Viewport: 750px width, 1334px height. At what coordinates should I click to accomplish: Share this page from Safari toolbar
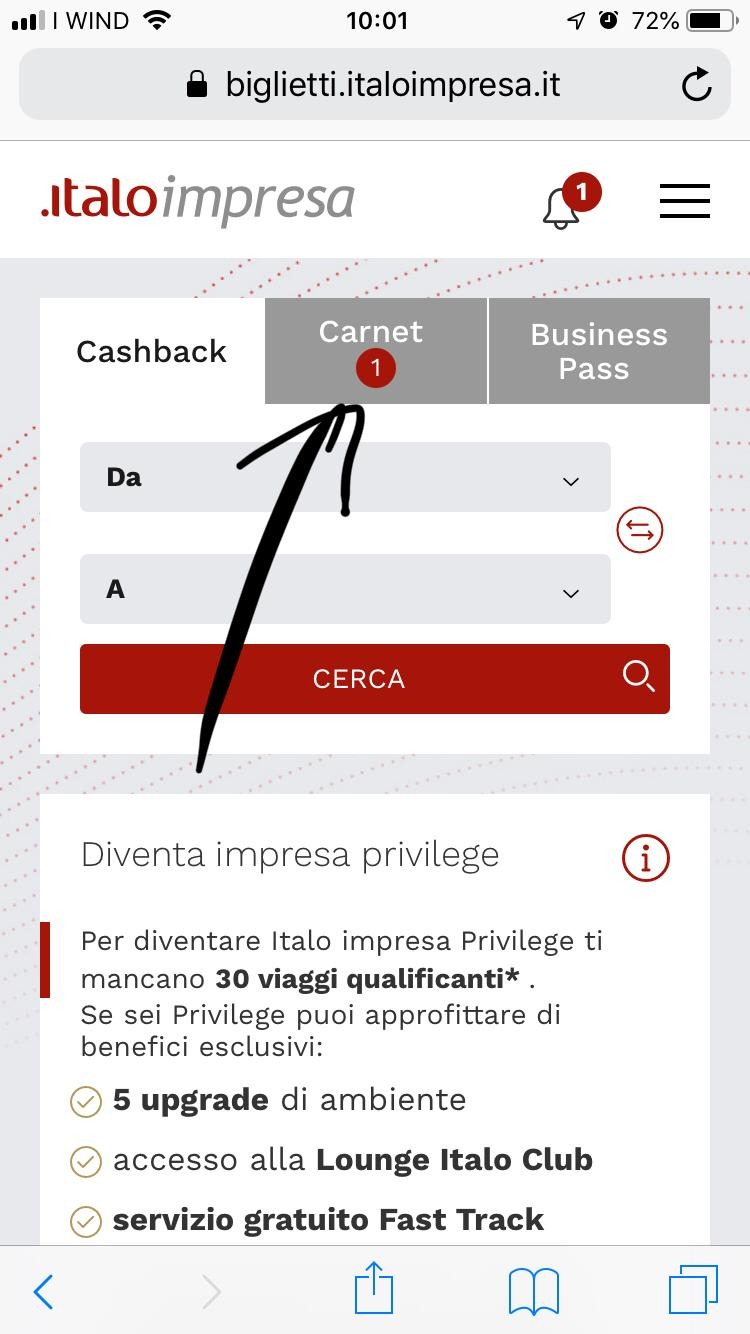coord(374,1289)
